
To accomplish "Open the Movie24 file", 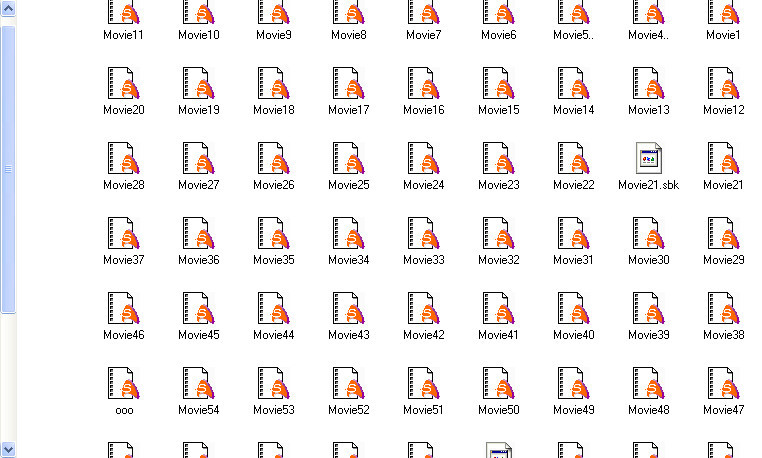I will click(423, 159).
